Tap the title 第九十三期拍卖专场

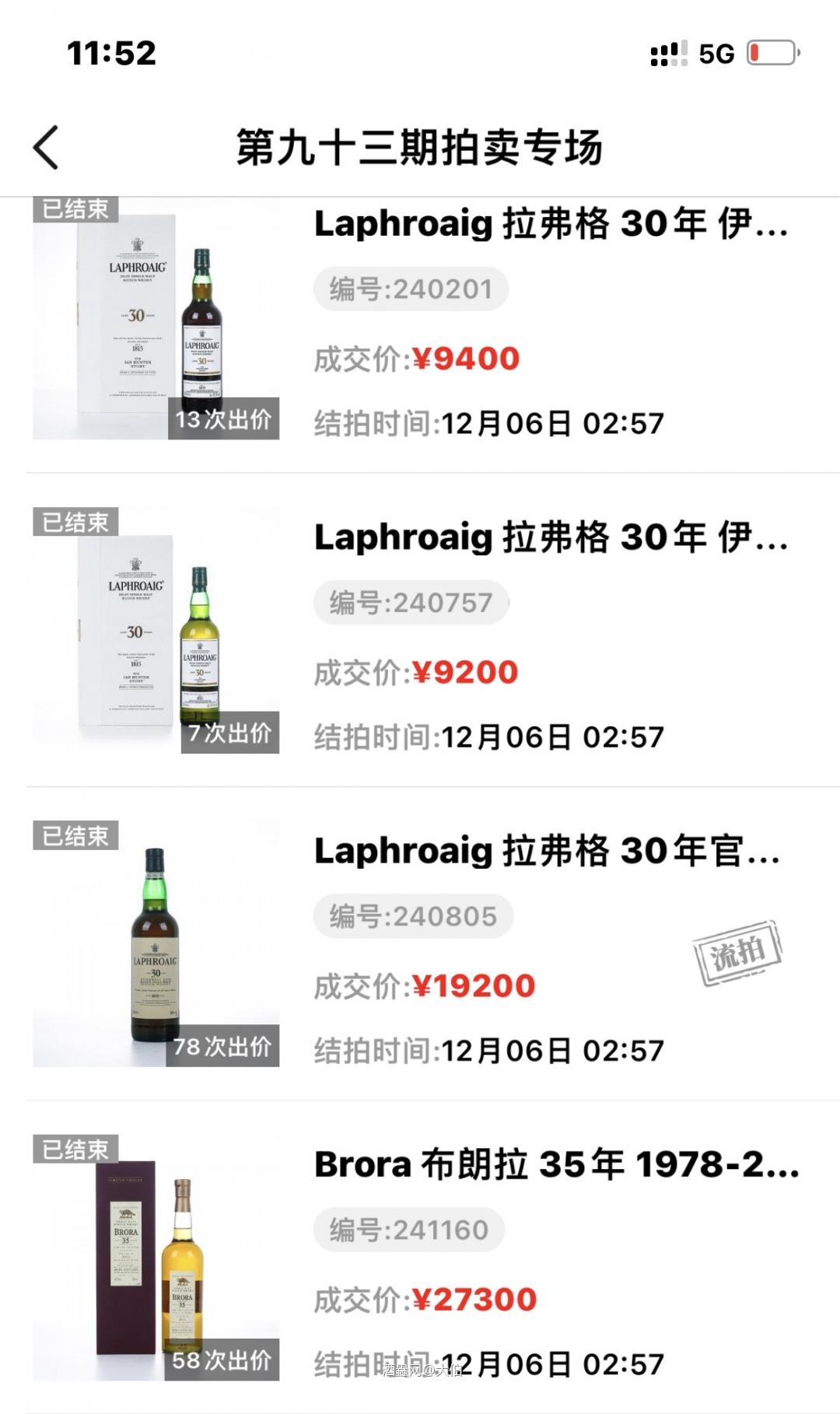(420, 148)
